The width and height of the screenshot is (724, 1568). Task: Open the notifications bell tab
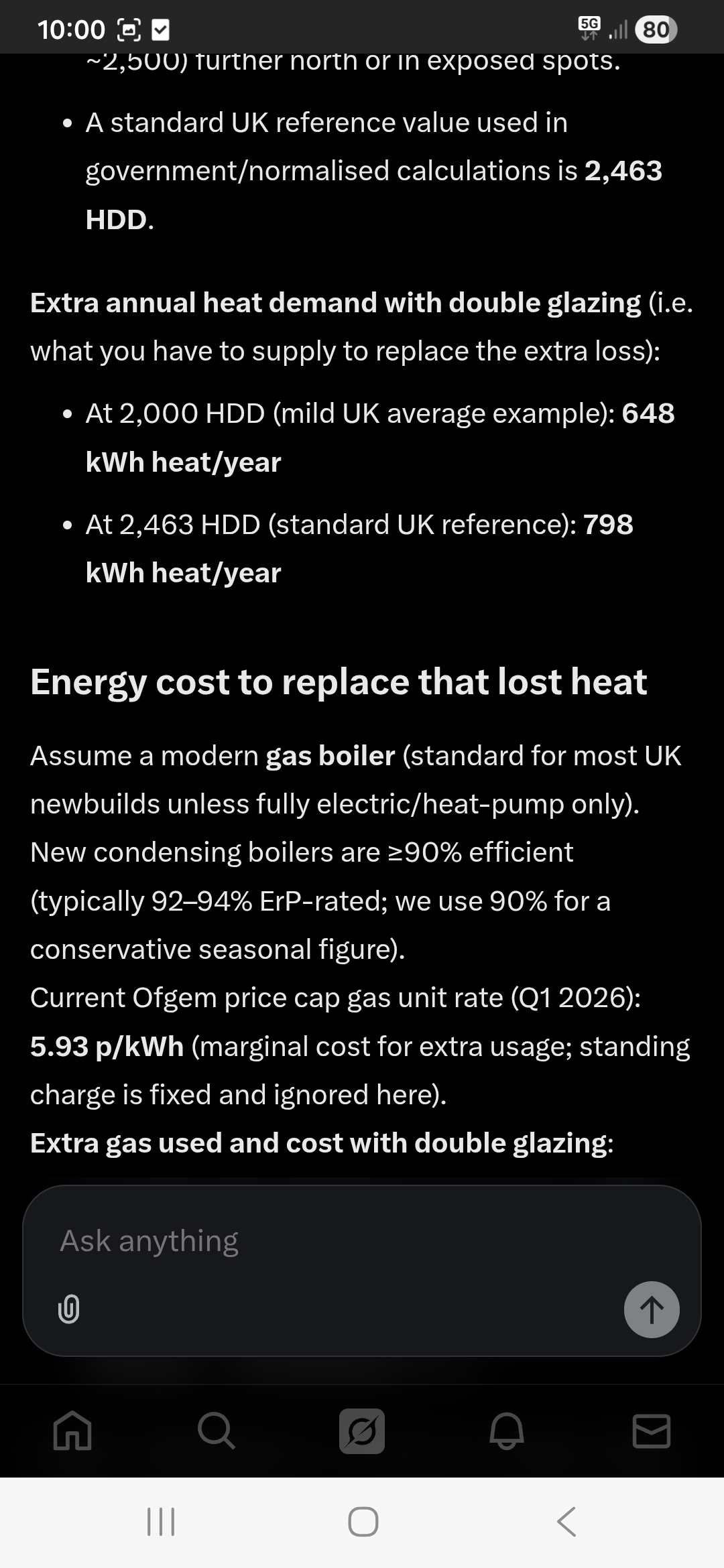[x=507, y=1431]
